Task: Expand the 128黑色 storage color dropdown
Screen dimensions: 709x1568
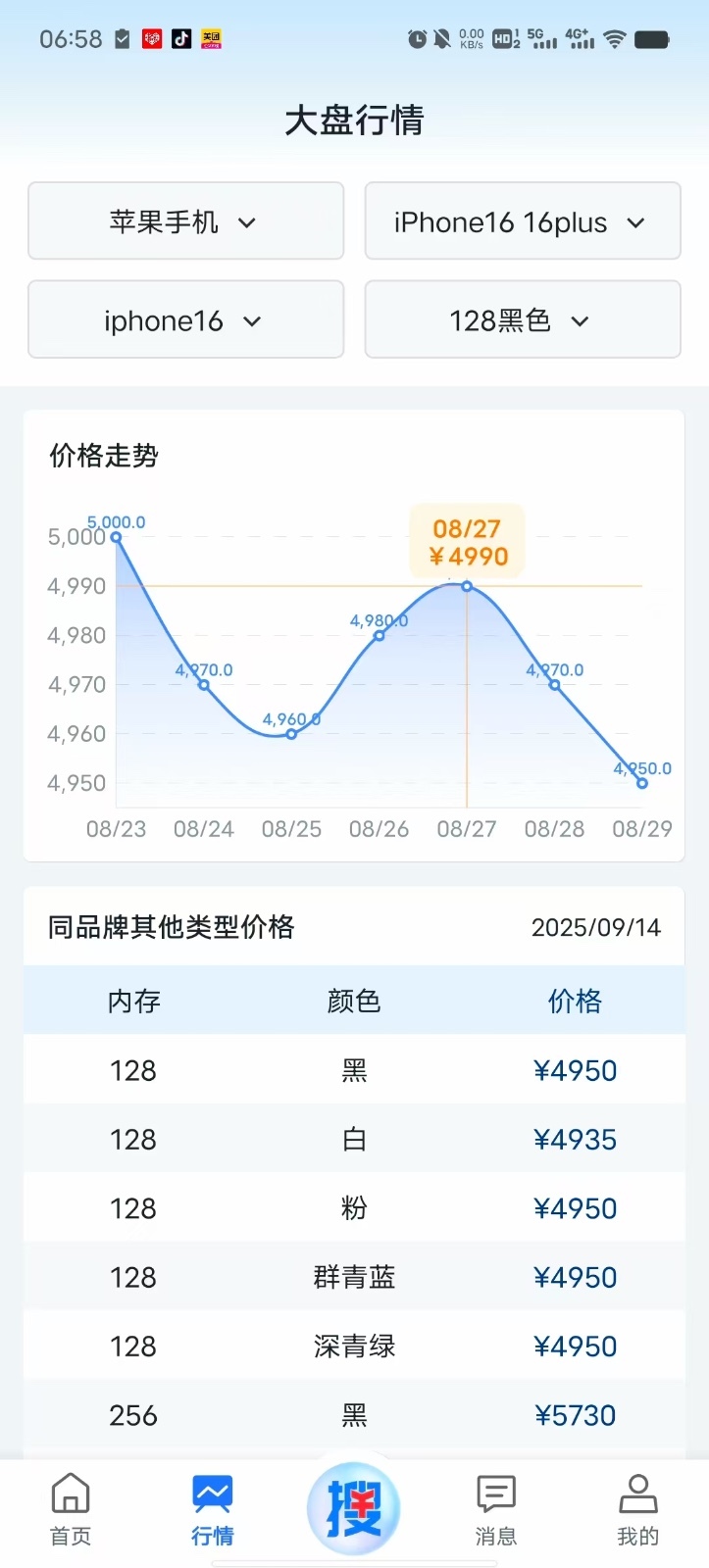Action: 522,319
